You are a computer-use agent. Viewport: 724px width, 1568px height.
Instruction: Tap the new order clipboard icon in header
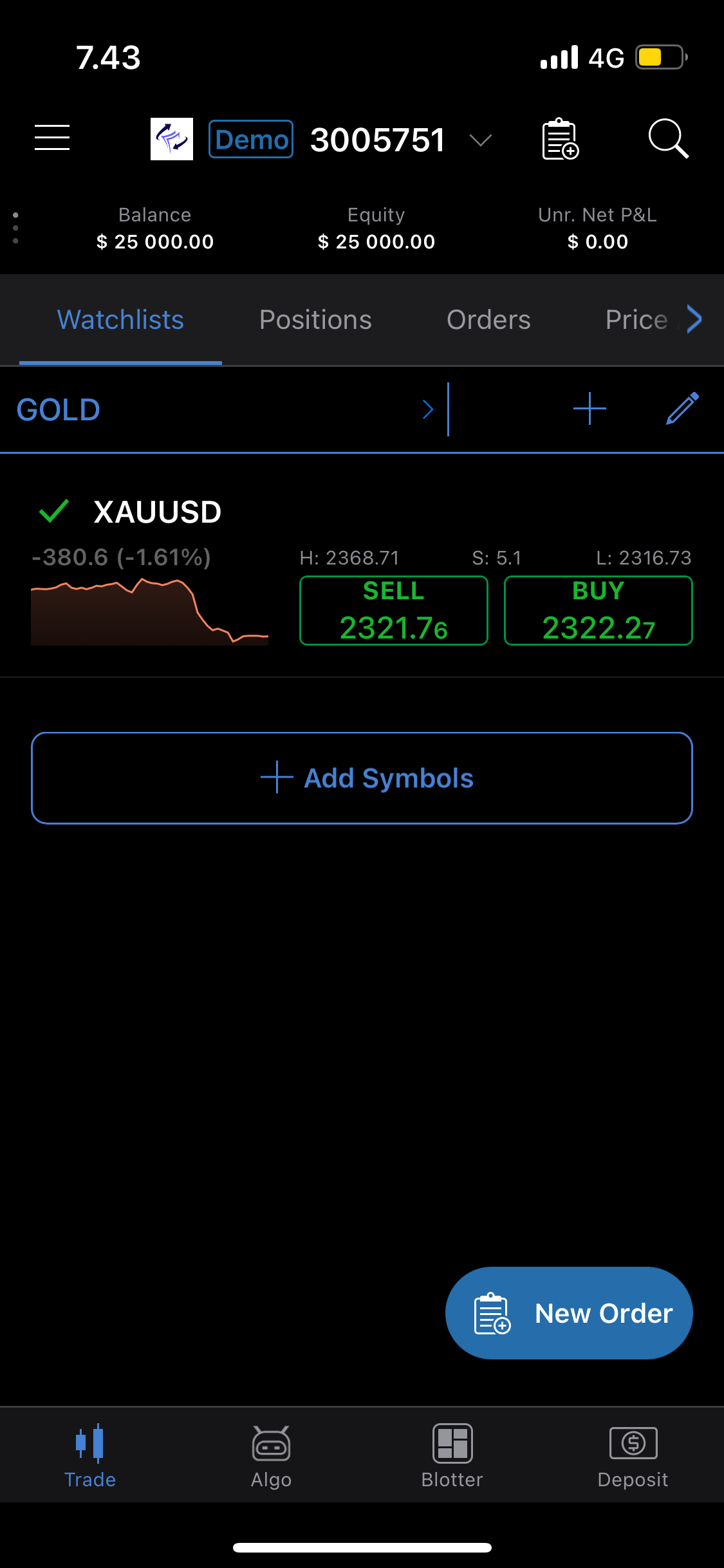click(x=561, y=138)
